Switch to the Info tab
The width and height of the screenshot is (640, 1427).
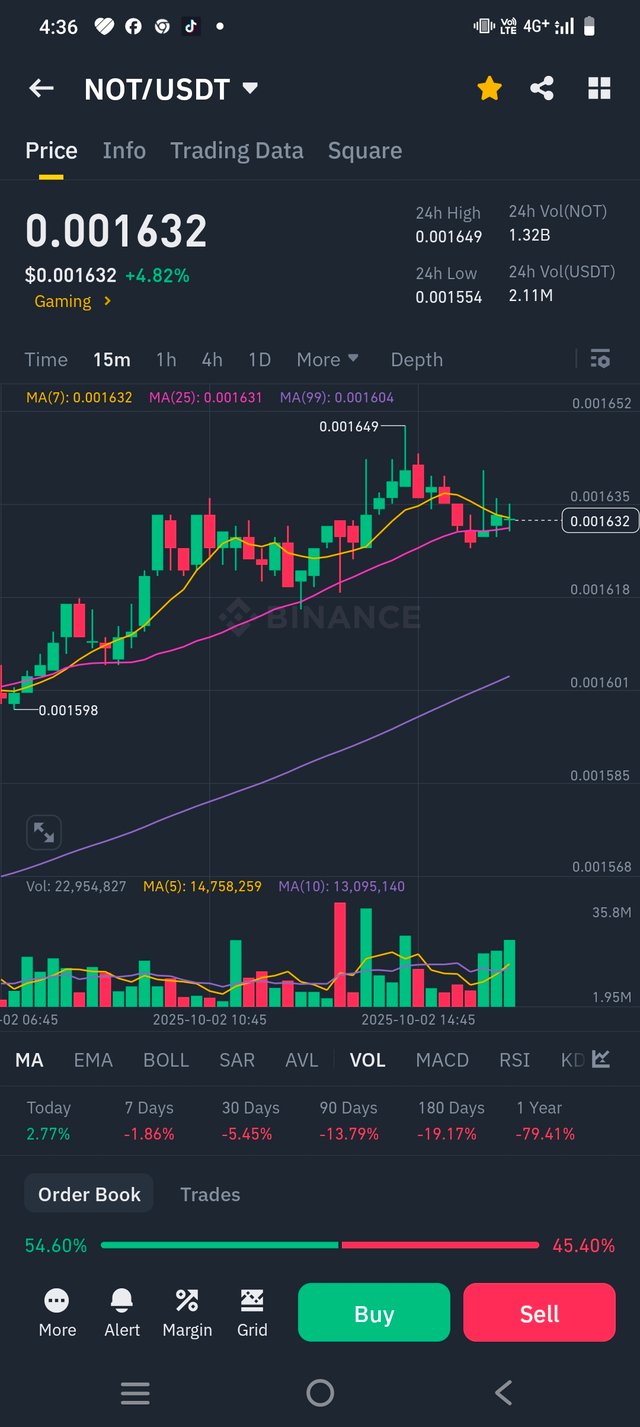coord(124,151)
